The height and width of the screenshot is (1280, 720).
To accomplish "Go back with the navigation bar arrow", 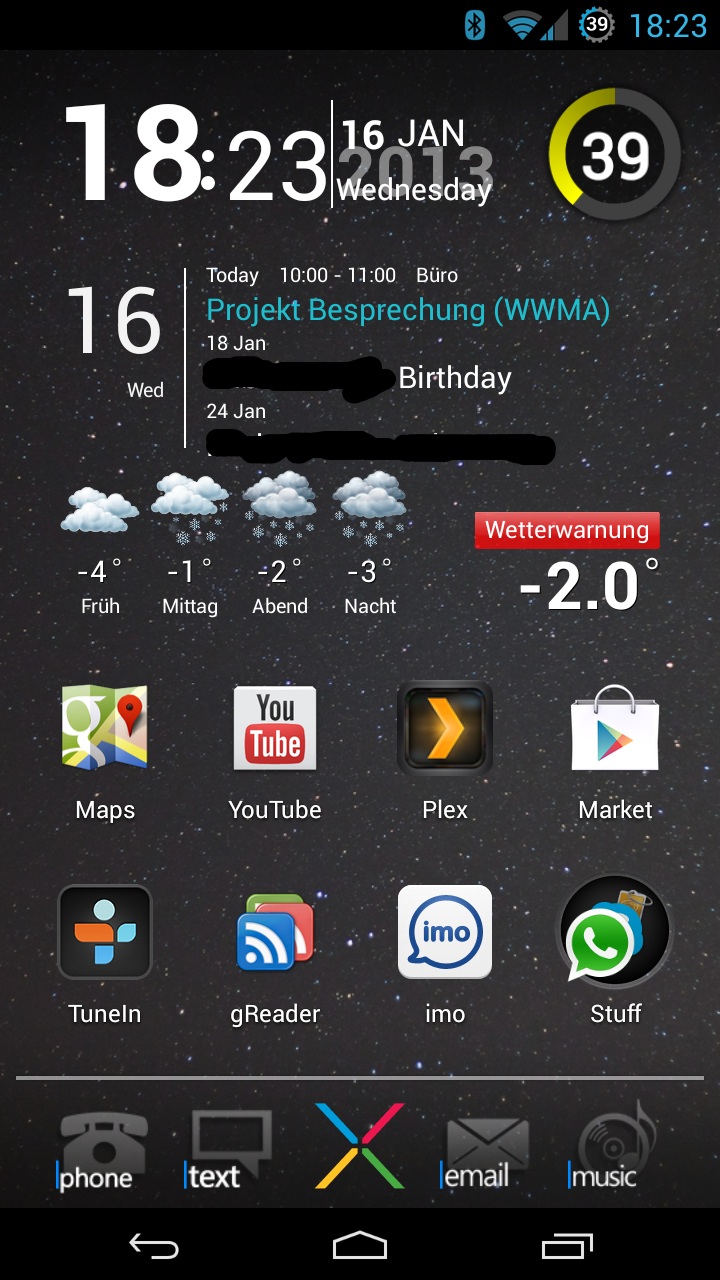I will pos(154,1245).
